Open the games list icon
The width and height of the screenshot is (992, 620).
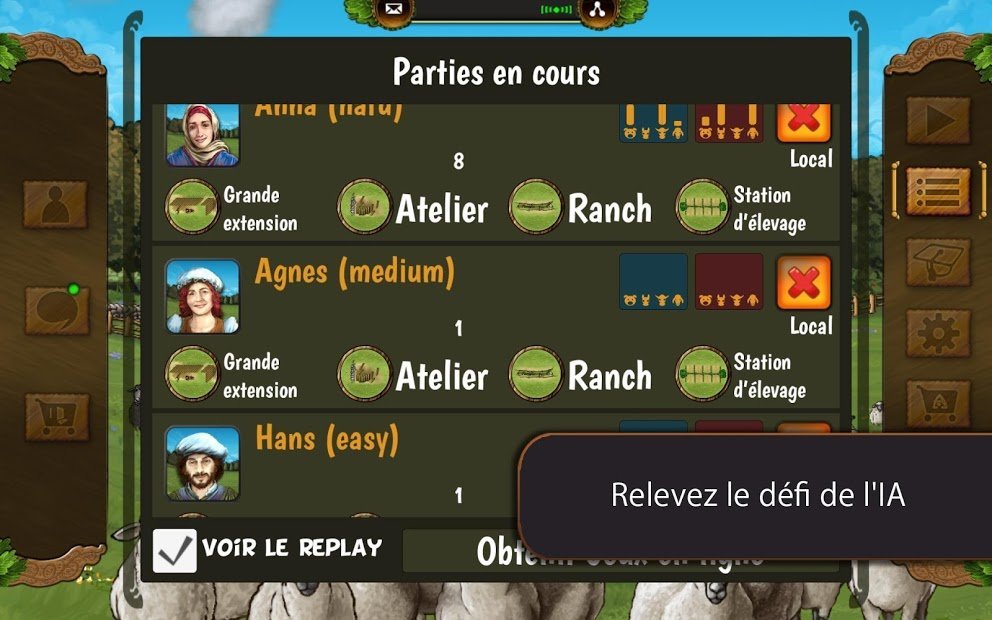(x=938, y=191)
